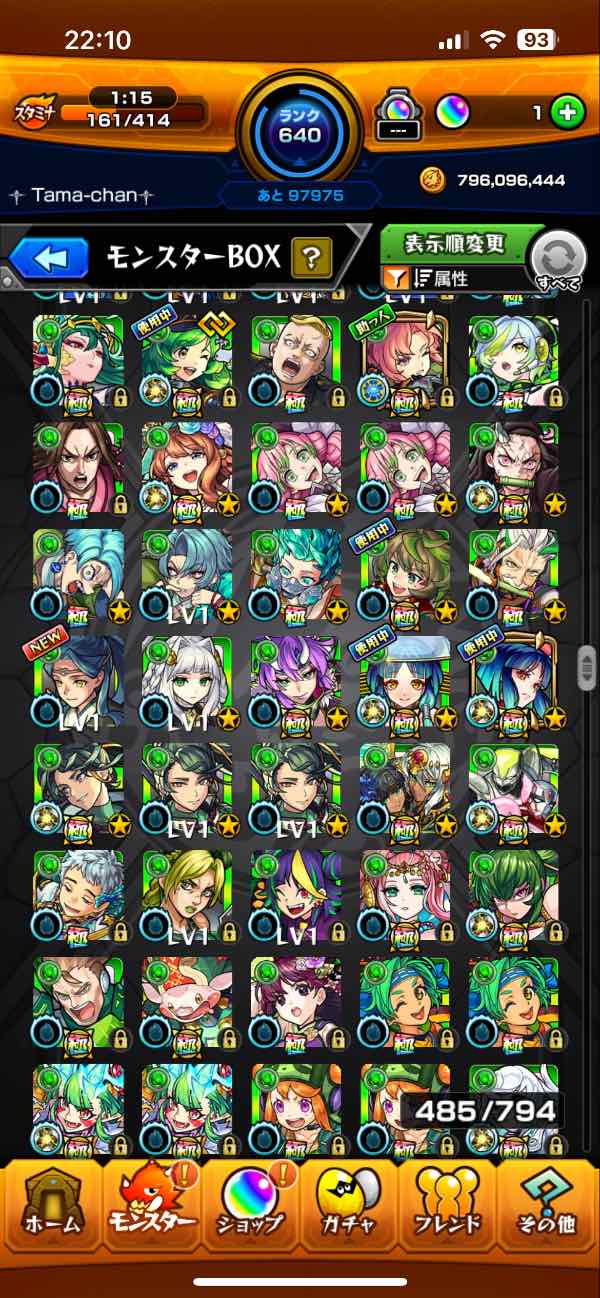Tap the green plus to add orbs

[x=568, y=113]
